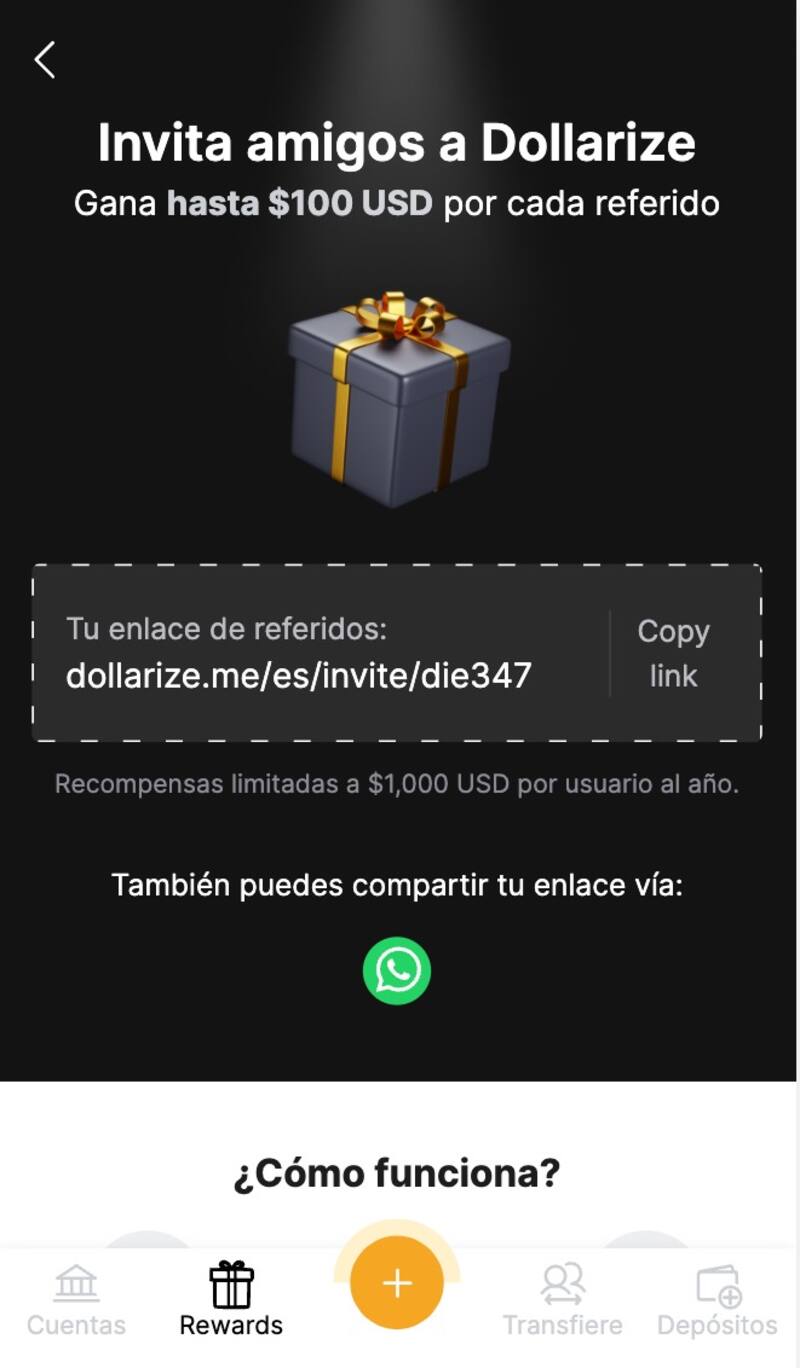Go back using the top-left arrow
The height and width of the screenshot is (1368, 800).
tap(45, 60)
